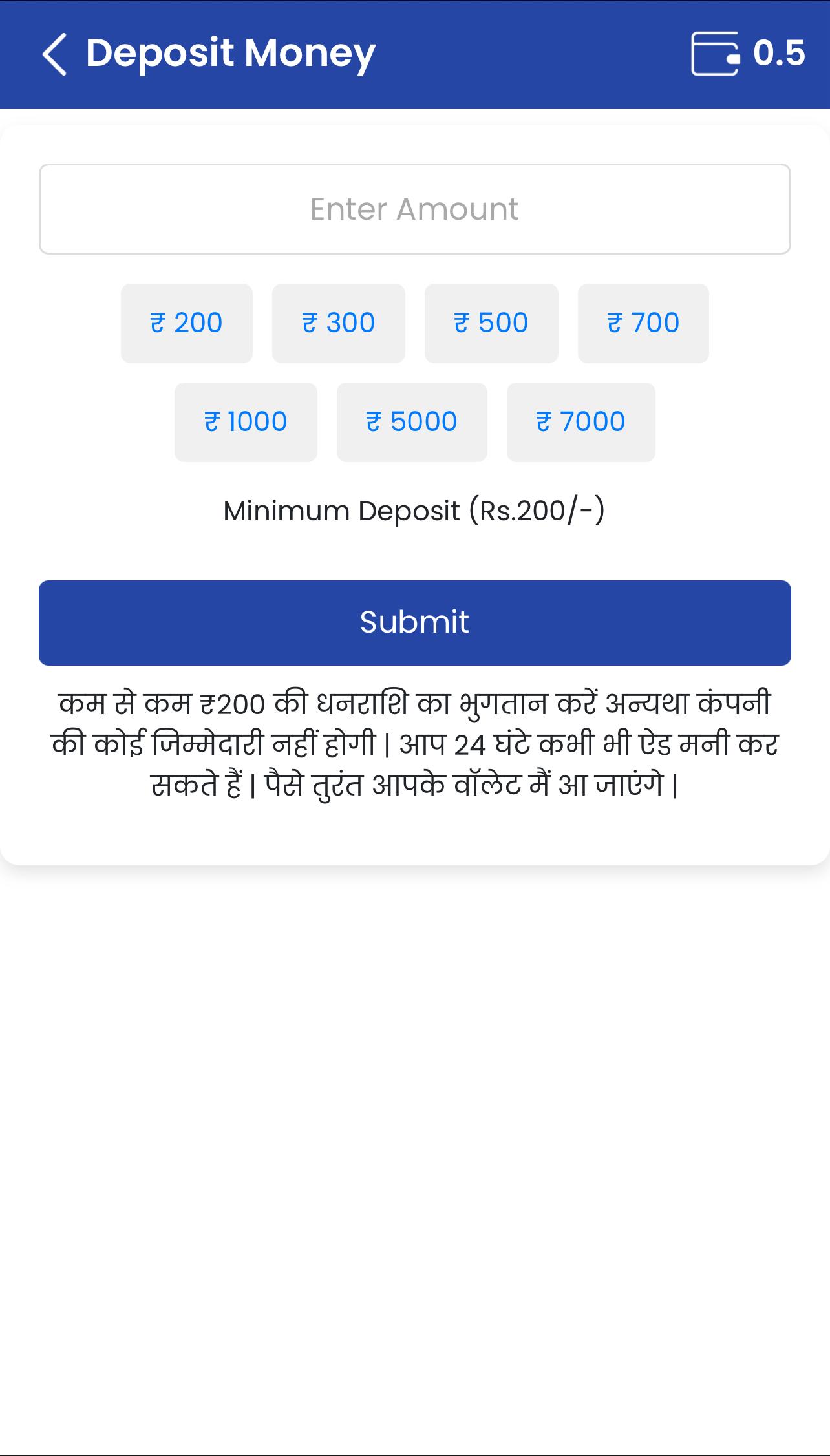This screenshot has height=1456, width=830.
Task: Select ₹ 700 as deposit amount
Action: 643,323
